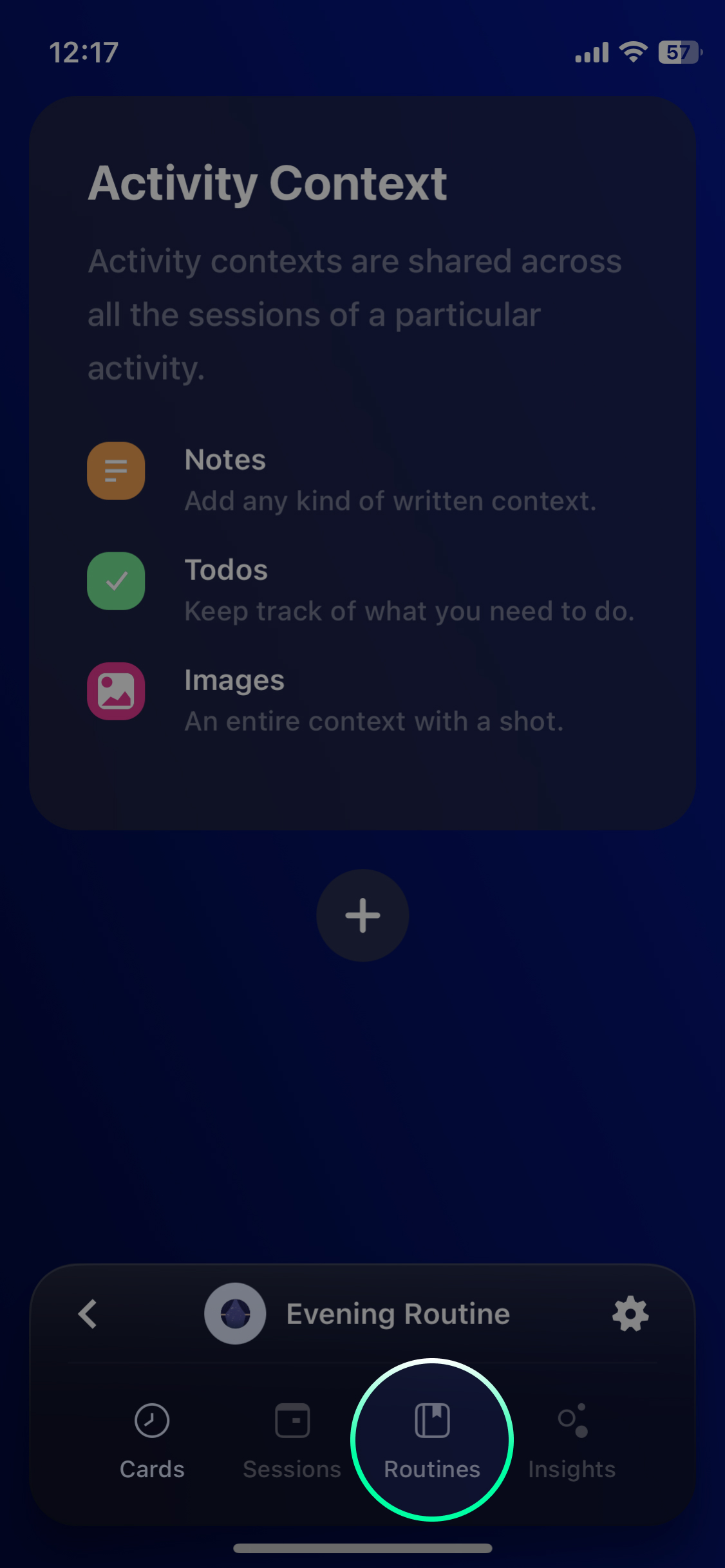The width and height of the screenshot is (725, 1568).
Task: Open Evening Routine settings gear
Action: [x=630, y=1314]
